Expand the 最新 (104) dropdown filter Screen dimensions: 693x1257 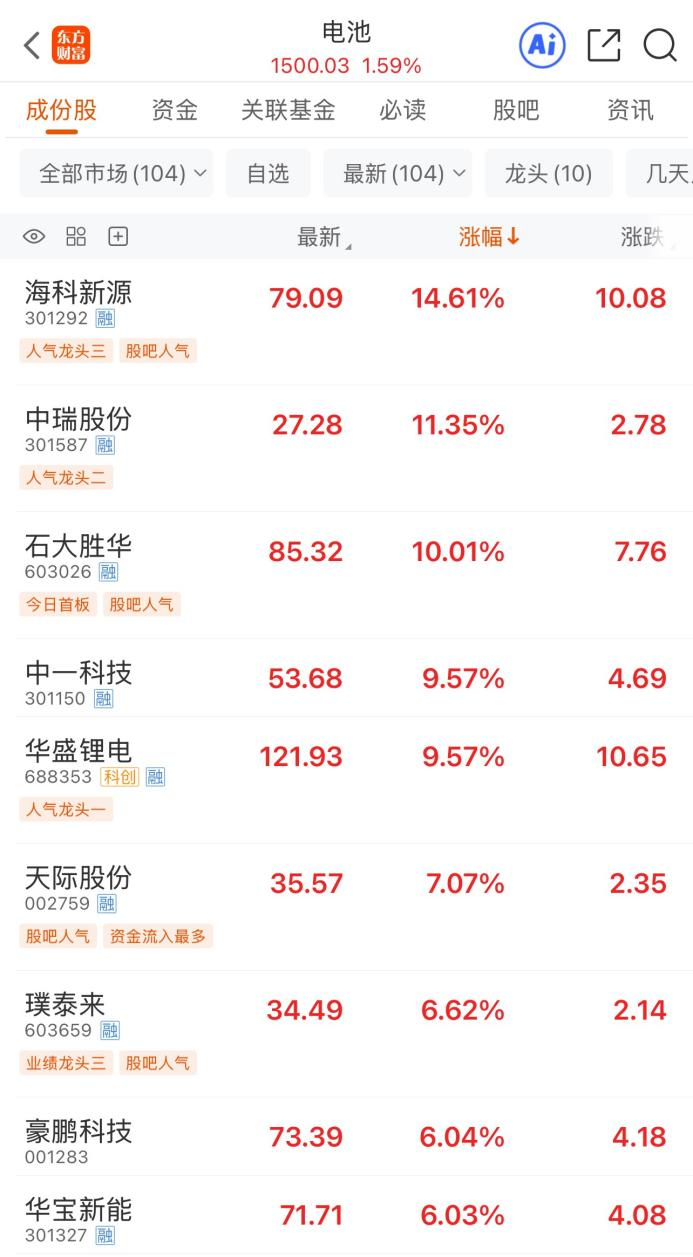pos(397,174)
